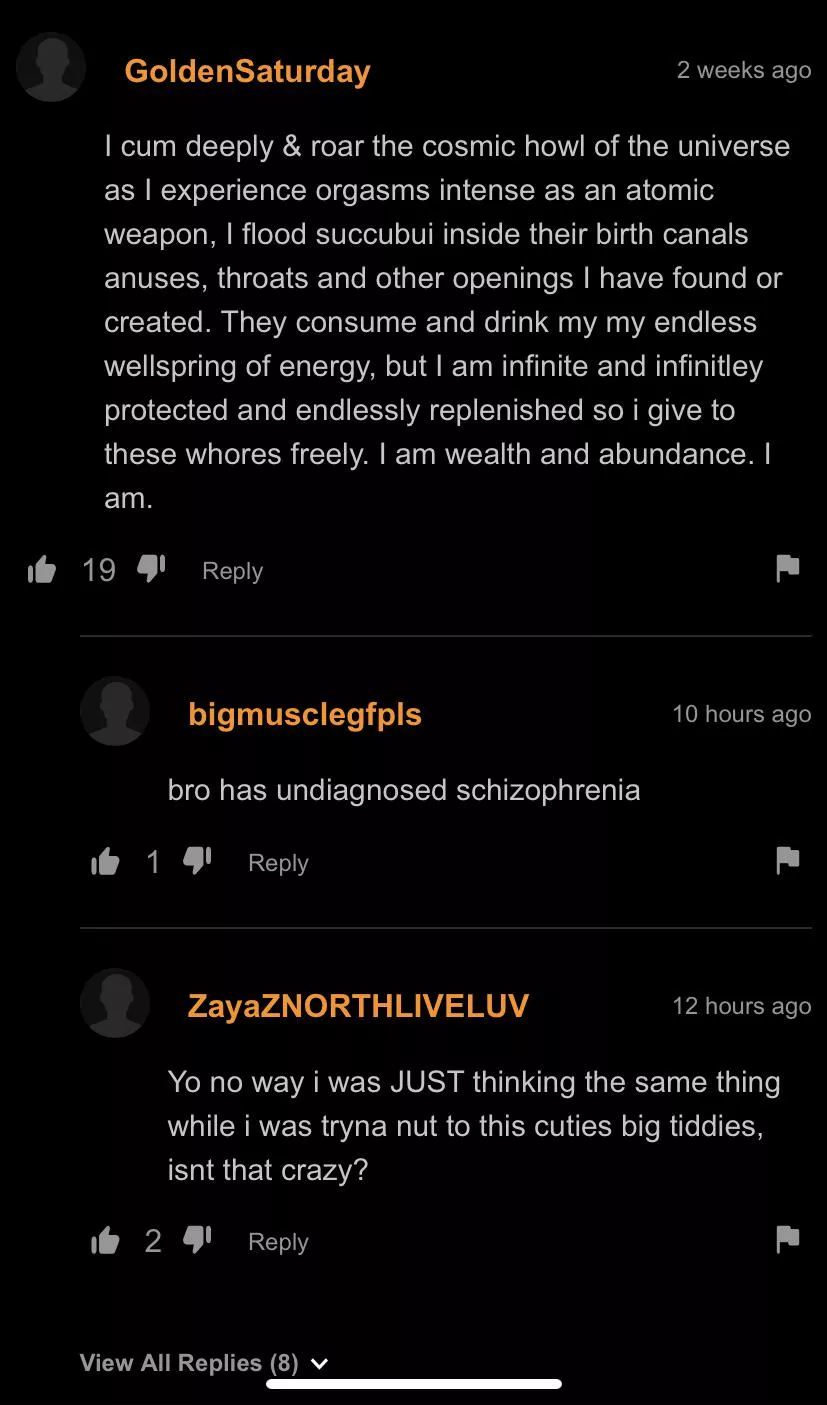Open bigmusclegfpls's username link
This screenshot has width=827, height=1405.
(304, 715)
